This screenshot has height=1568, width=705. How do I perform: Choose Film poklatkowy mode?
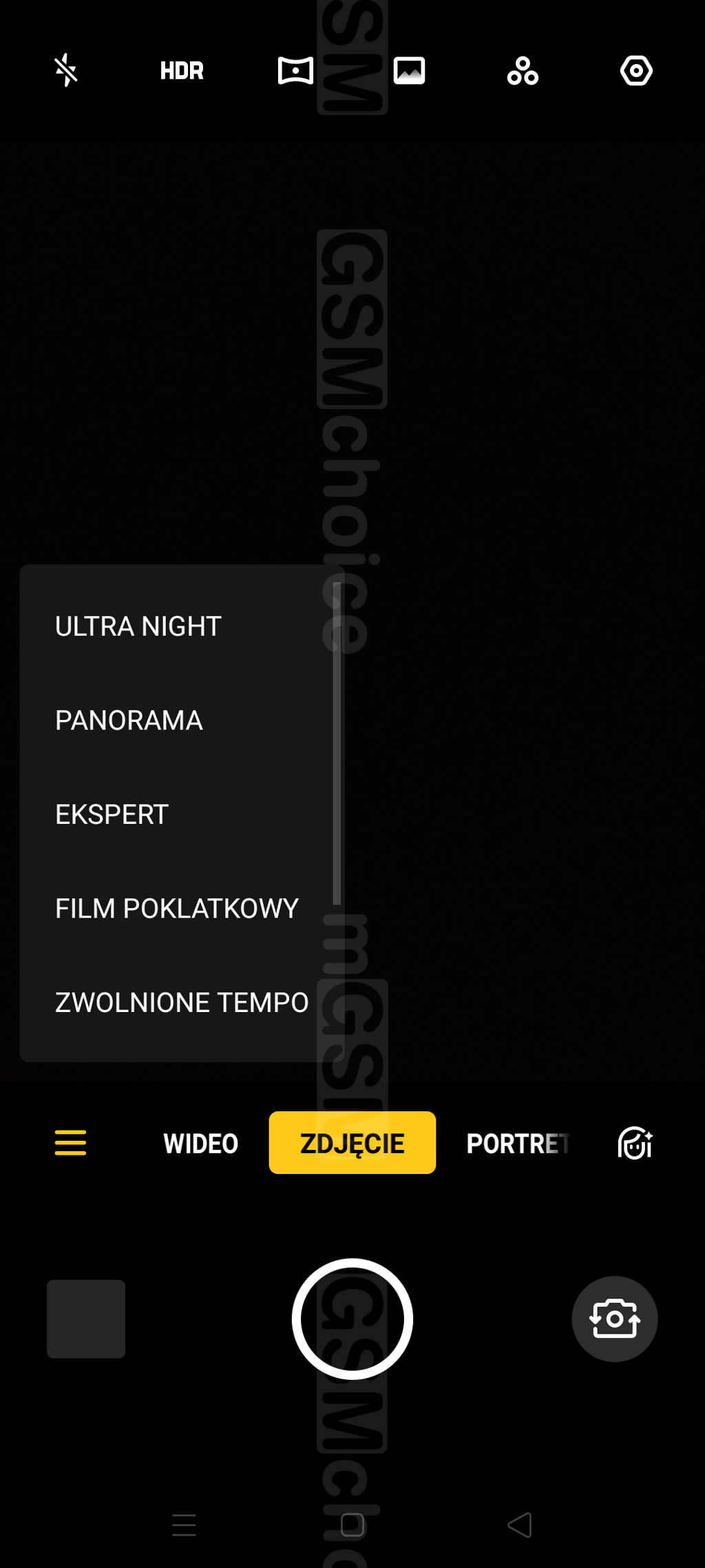(x=177, y=909)
